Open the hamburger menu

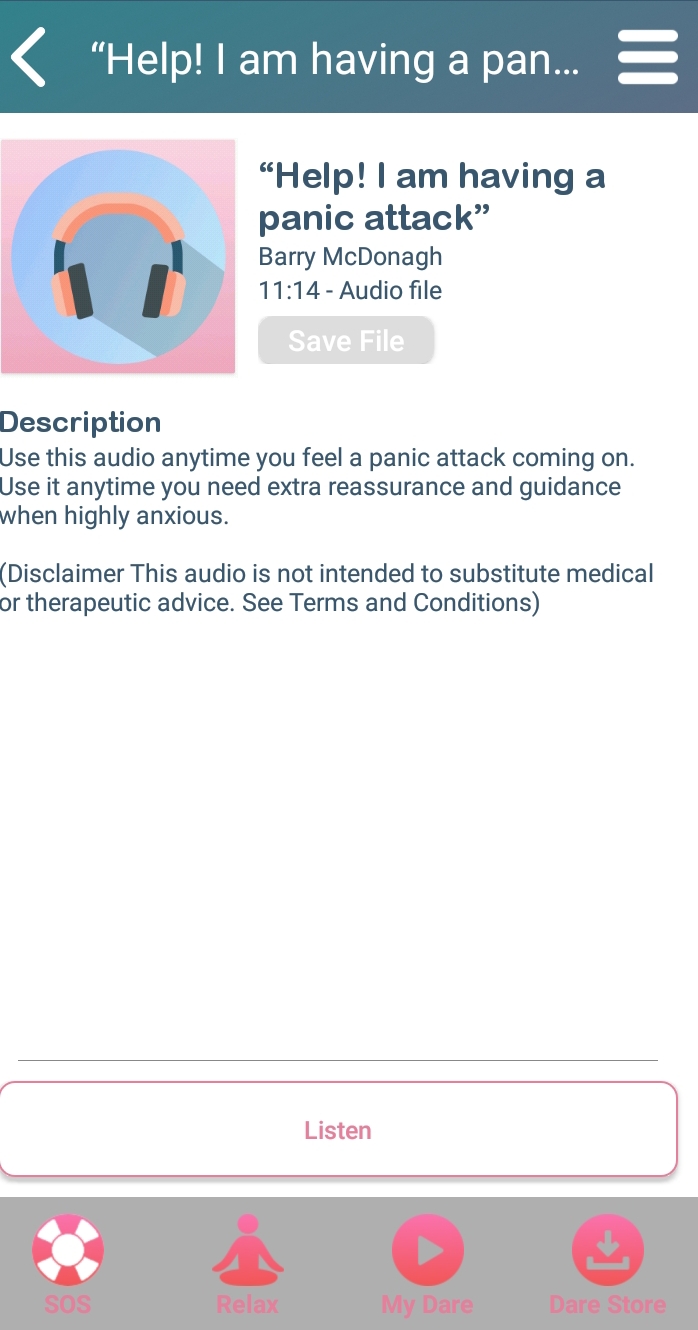(648, 57)
